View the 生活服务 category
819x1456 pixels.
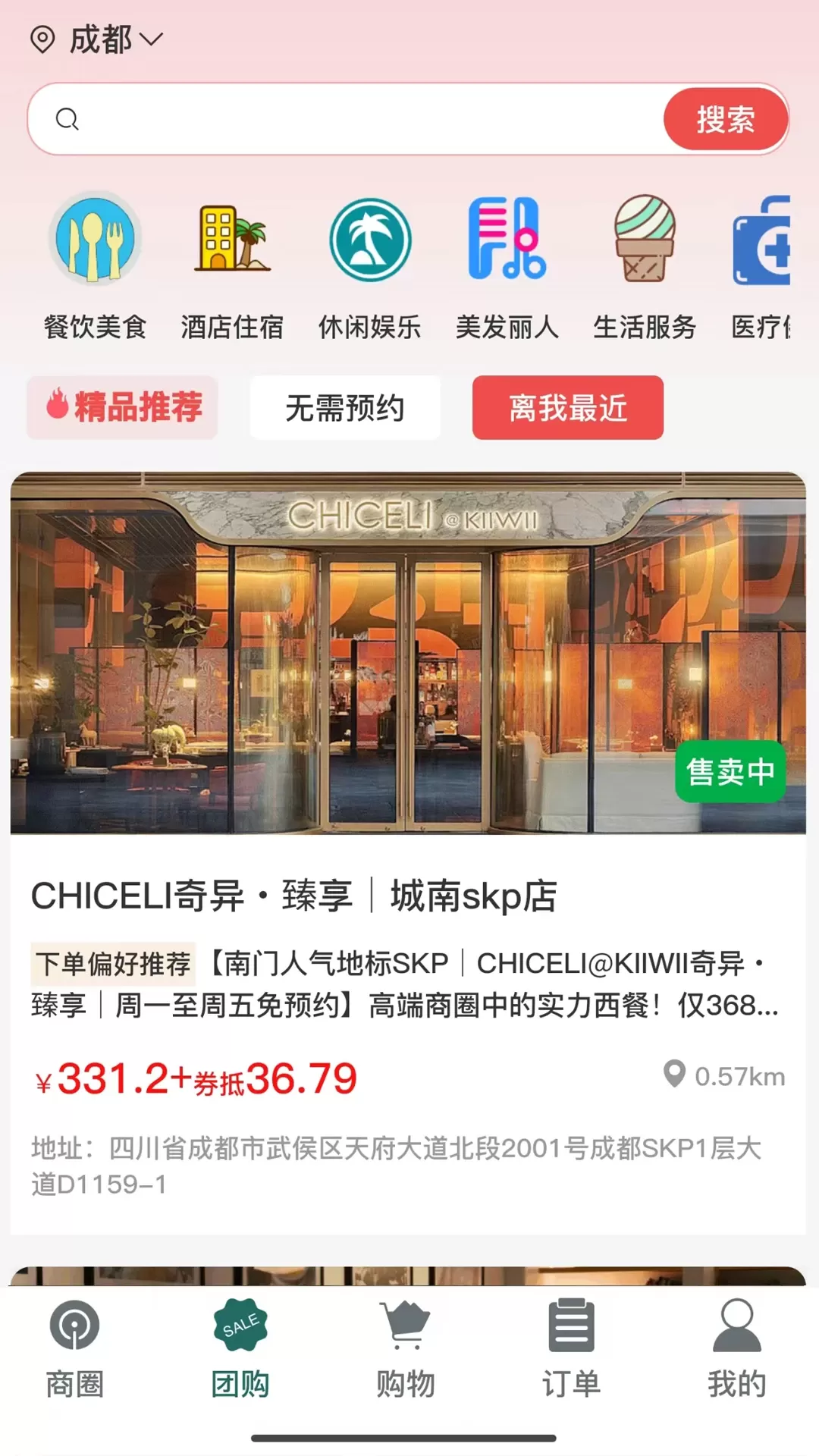644,265
